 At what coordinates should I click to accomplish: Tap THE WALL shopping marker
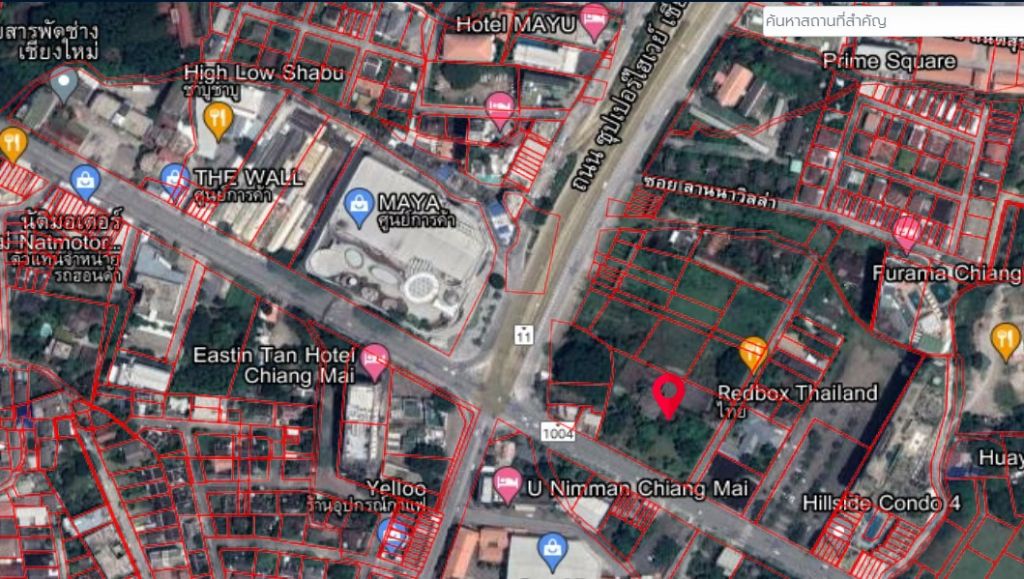click(174, 181)
